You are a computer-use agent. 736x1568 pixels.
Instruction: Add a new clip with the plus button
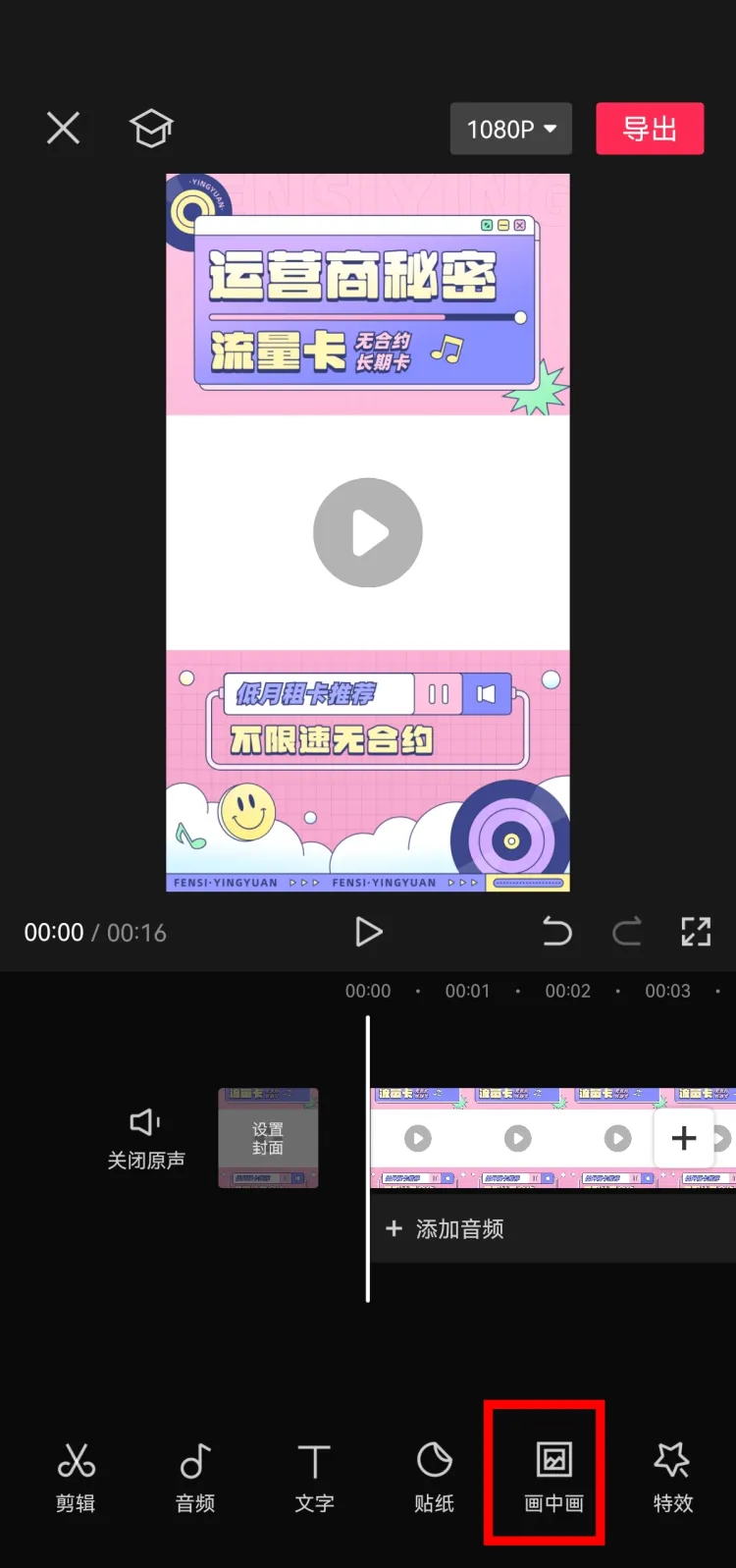pos(684,1138)
